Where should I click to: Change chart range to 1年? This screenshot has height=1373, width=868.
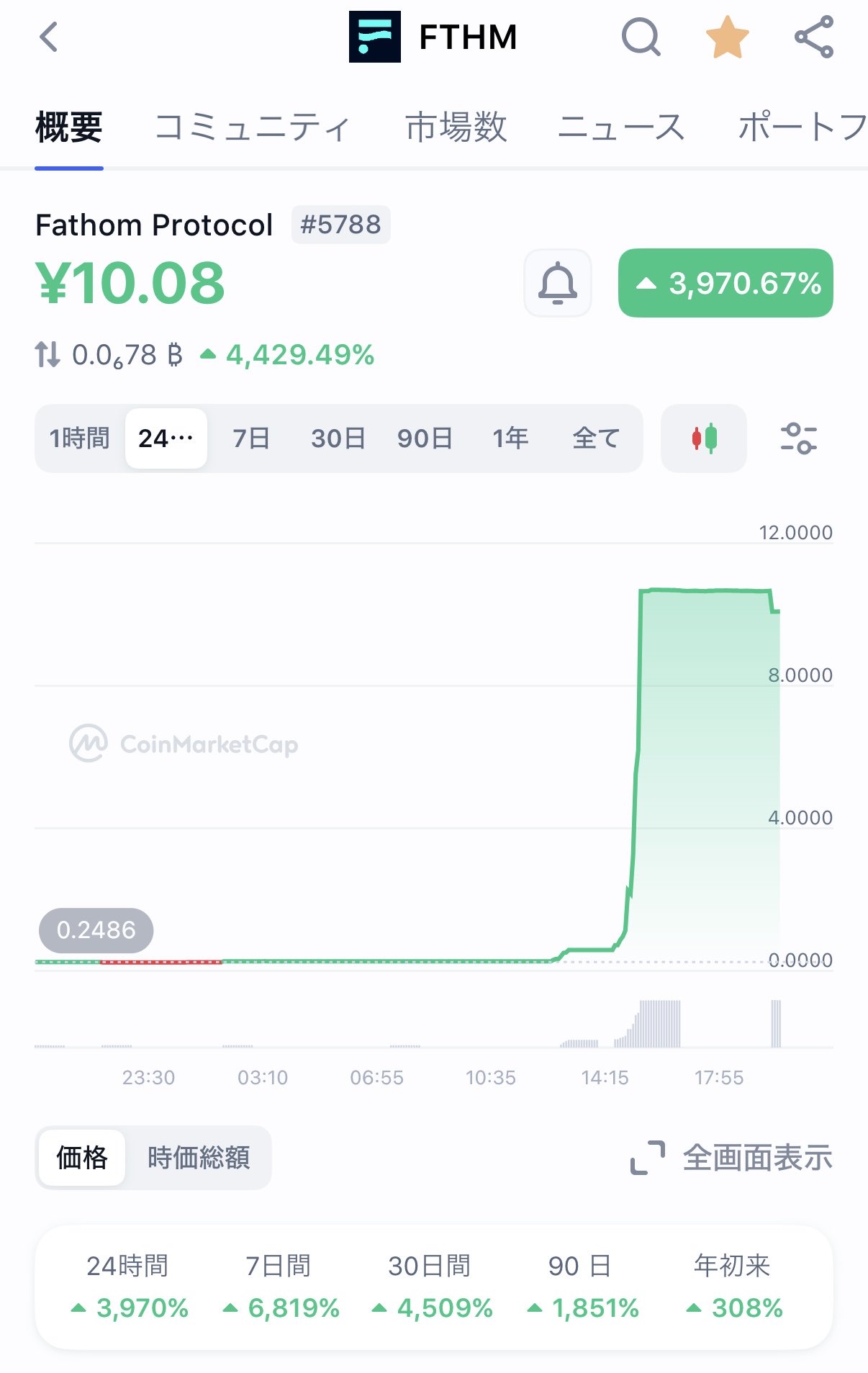pyautogui.click(x=510, y=438)
